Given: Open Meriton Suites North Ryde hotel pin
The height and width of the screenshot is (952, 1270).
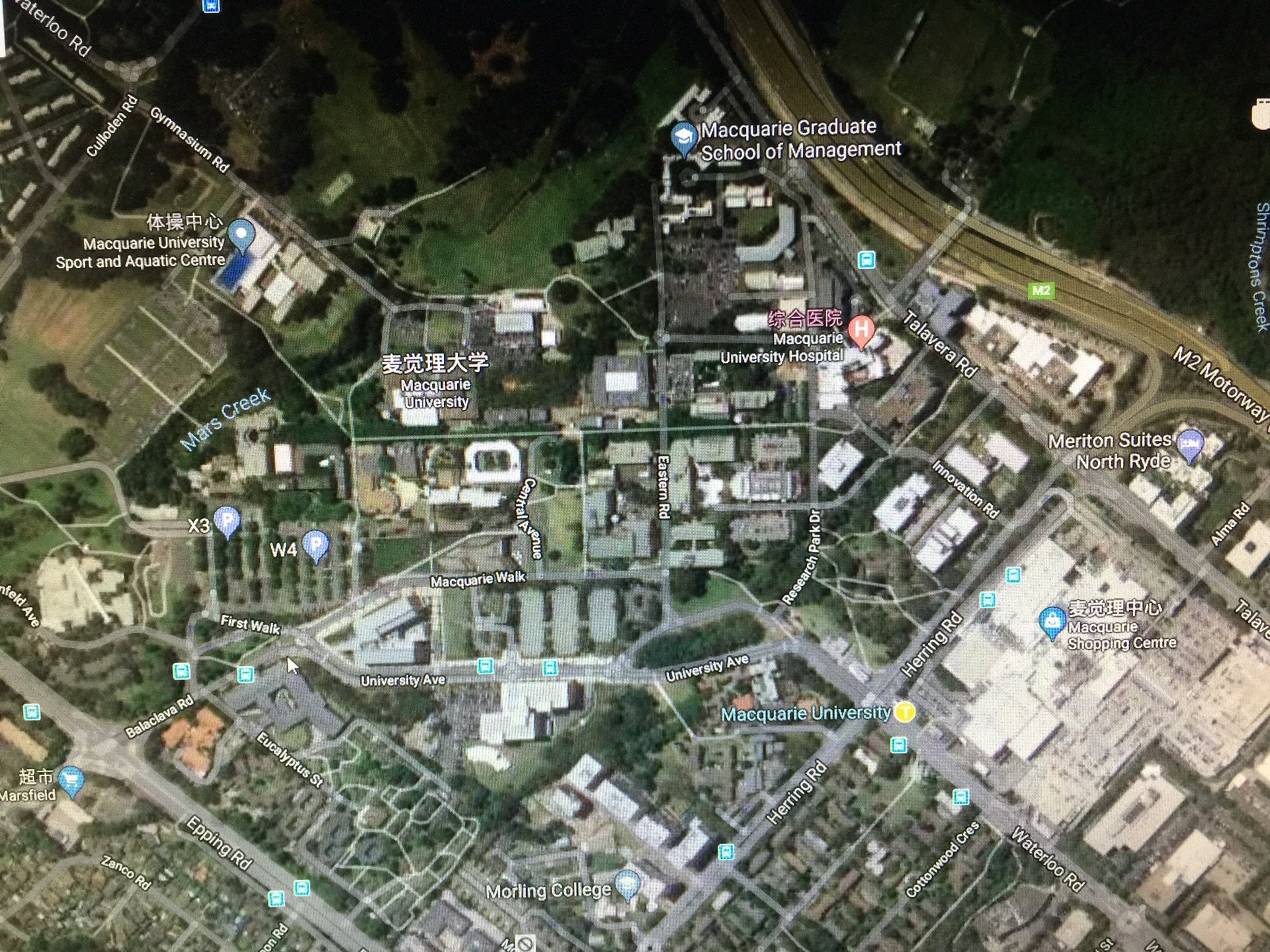Looking at the screenshot, I should point(1191,444).
